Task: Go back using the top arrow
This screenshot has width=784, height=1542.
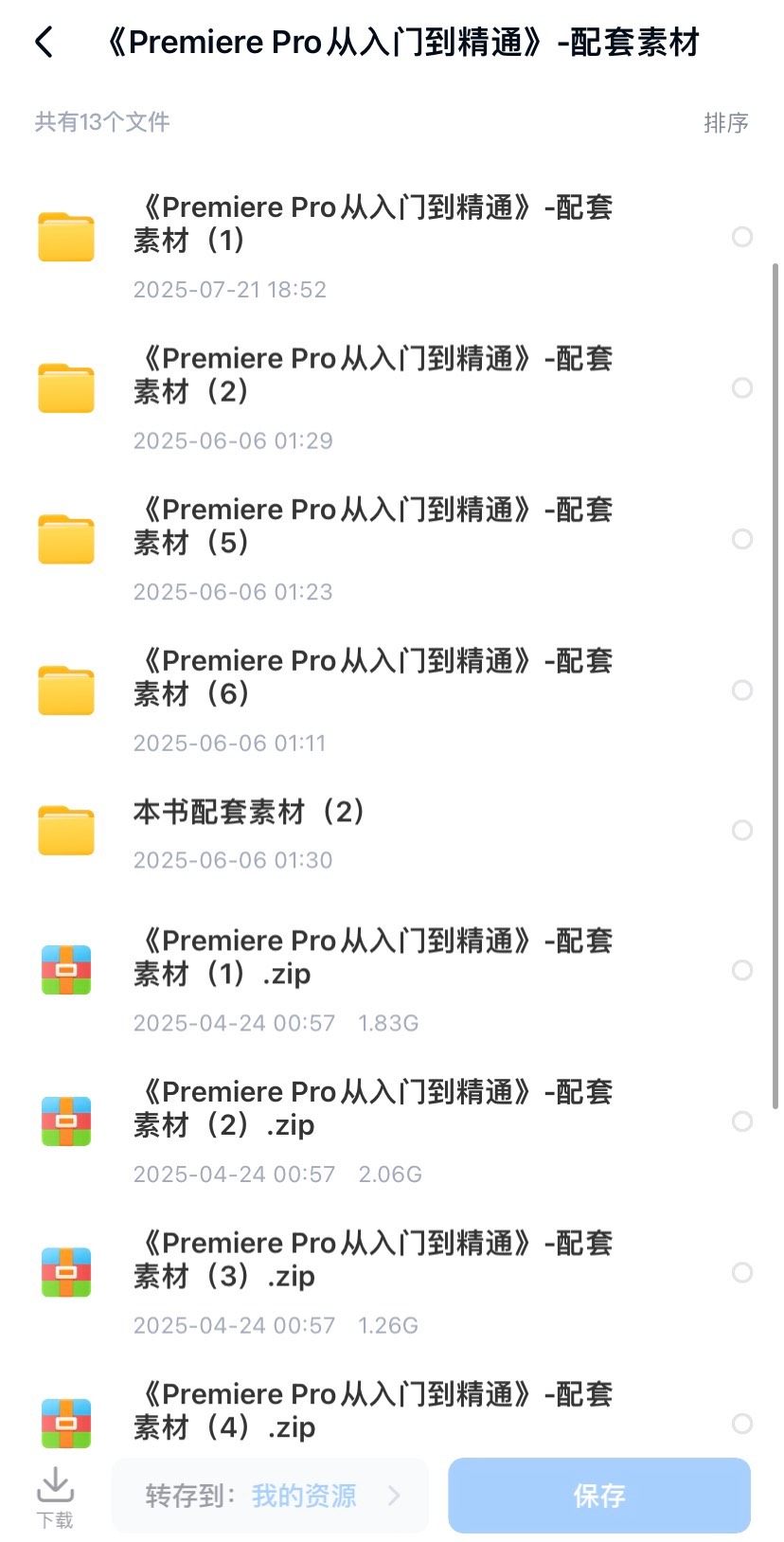Action: pyautogui.click(x=45, y=43)
